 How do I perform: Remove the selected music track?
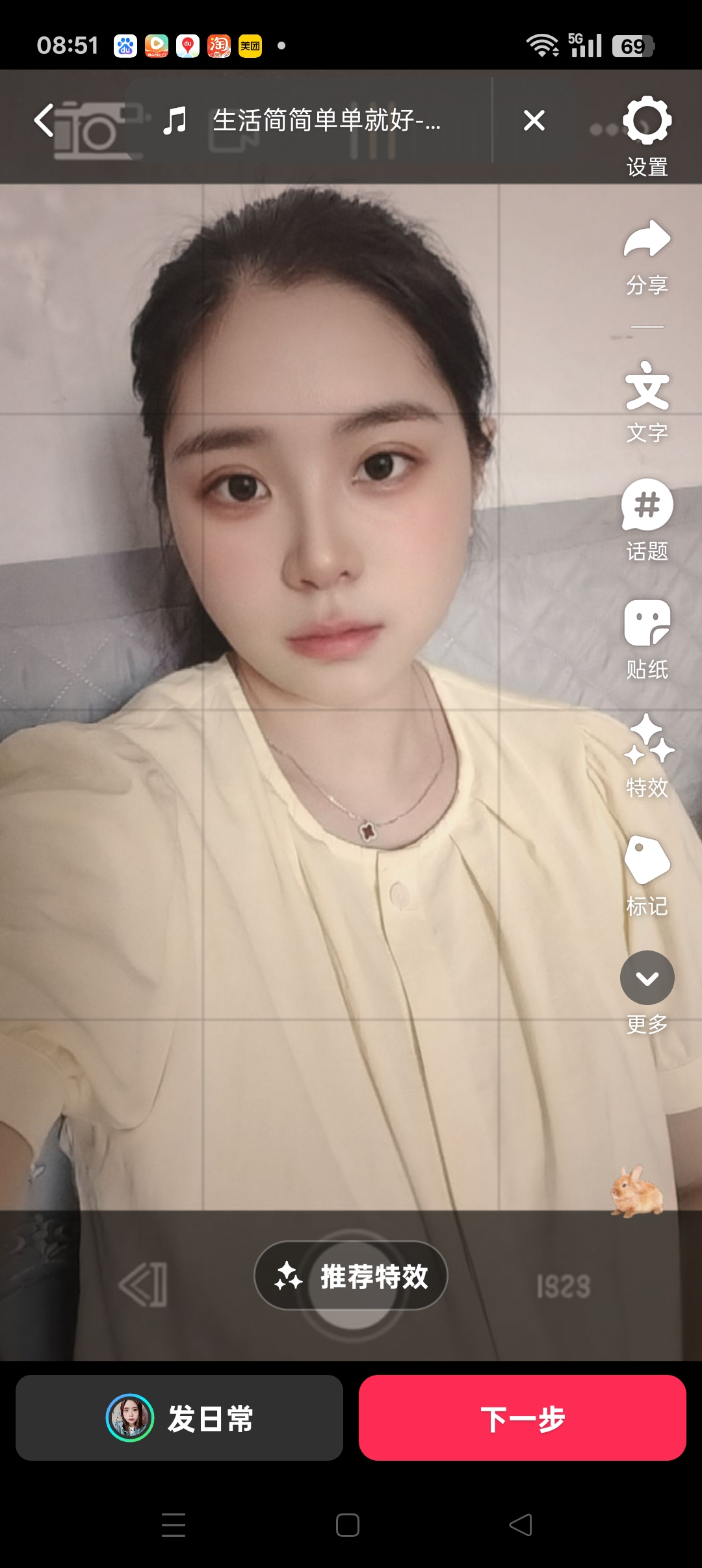pyautogui.click(x=534, y=120)
